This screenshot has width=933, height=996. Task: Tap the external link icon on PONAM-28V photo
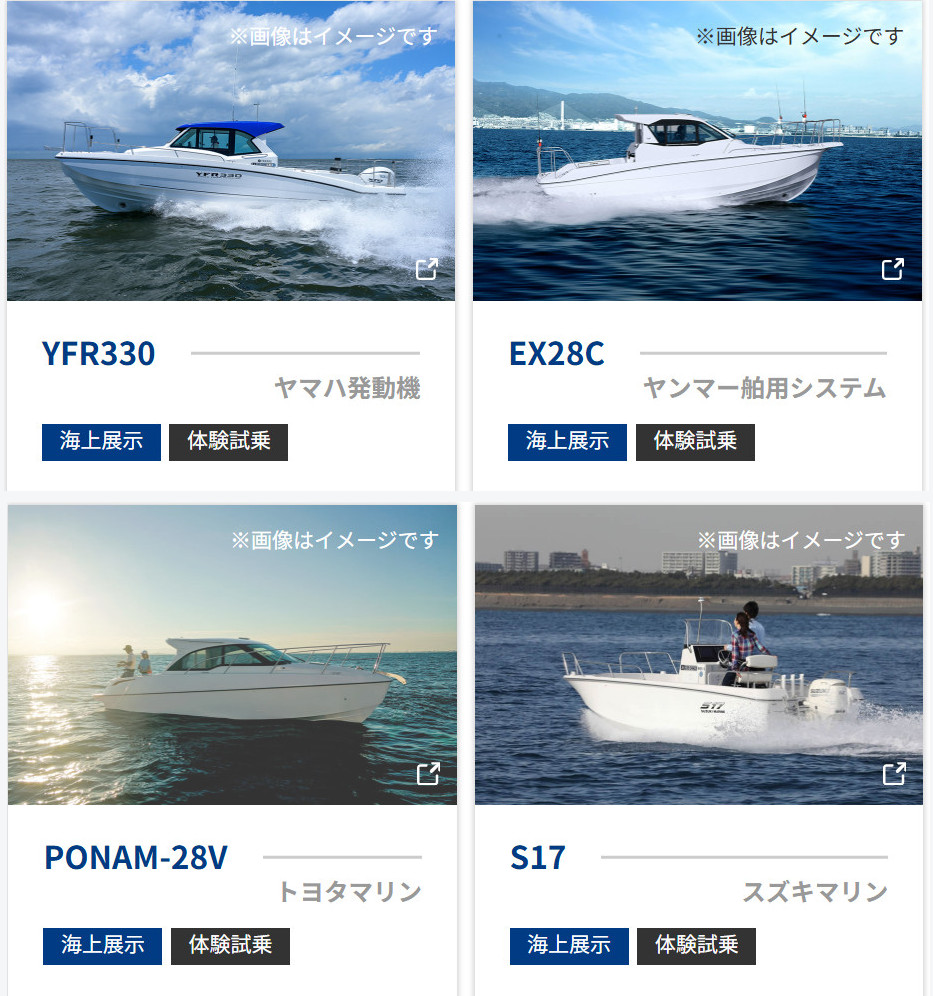coord(428,773)
